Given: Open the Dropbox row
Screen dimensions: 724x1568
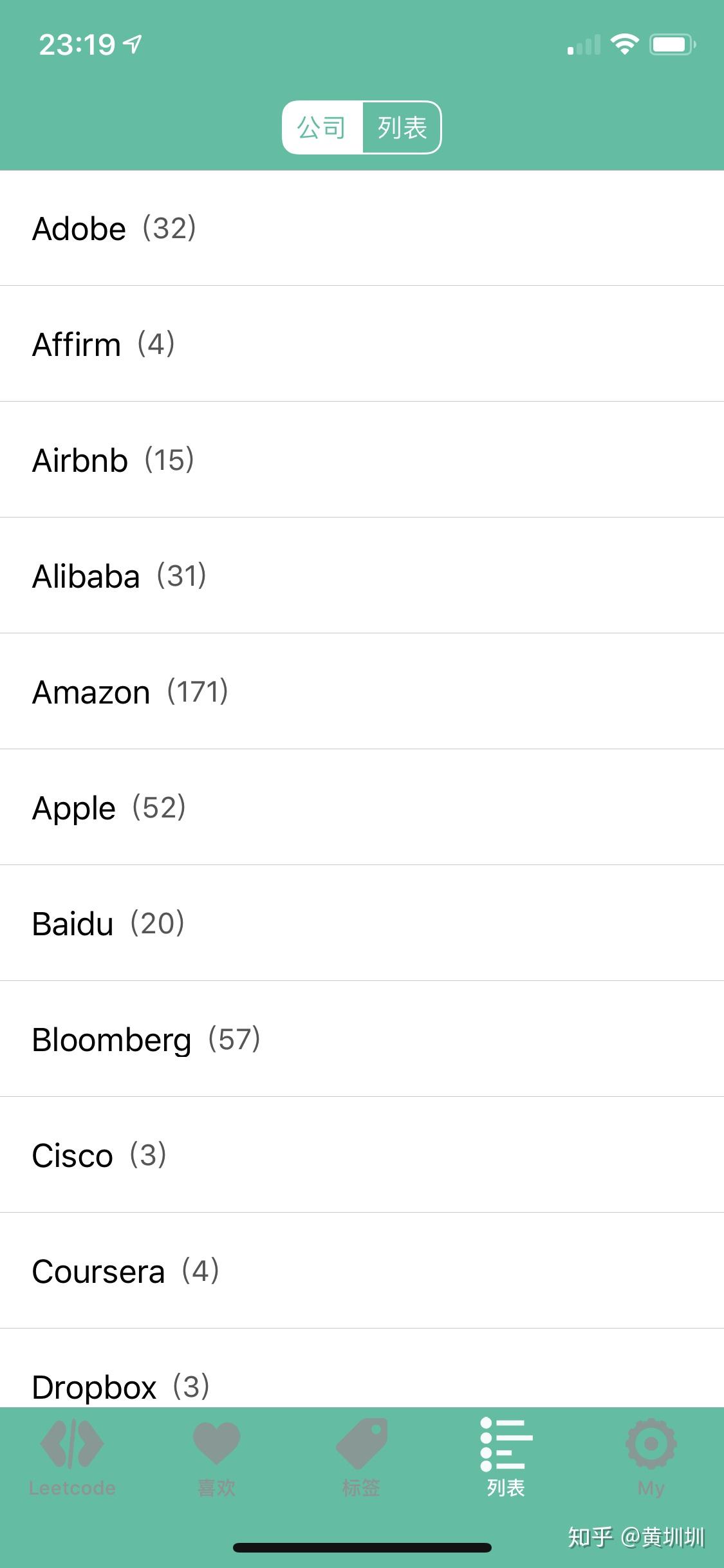Looking at the screenshot, I should [x=362, y=1368].
